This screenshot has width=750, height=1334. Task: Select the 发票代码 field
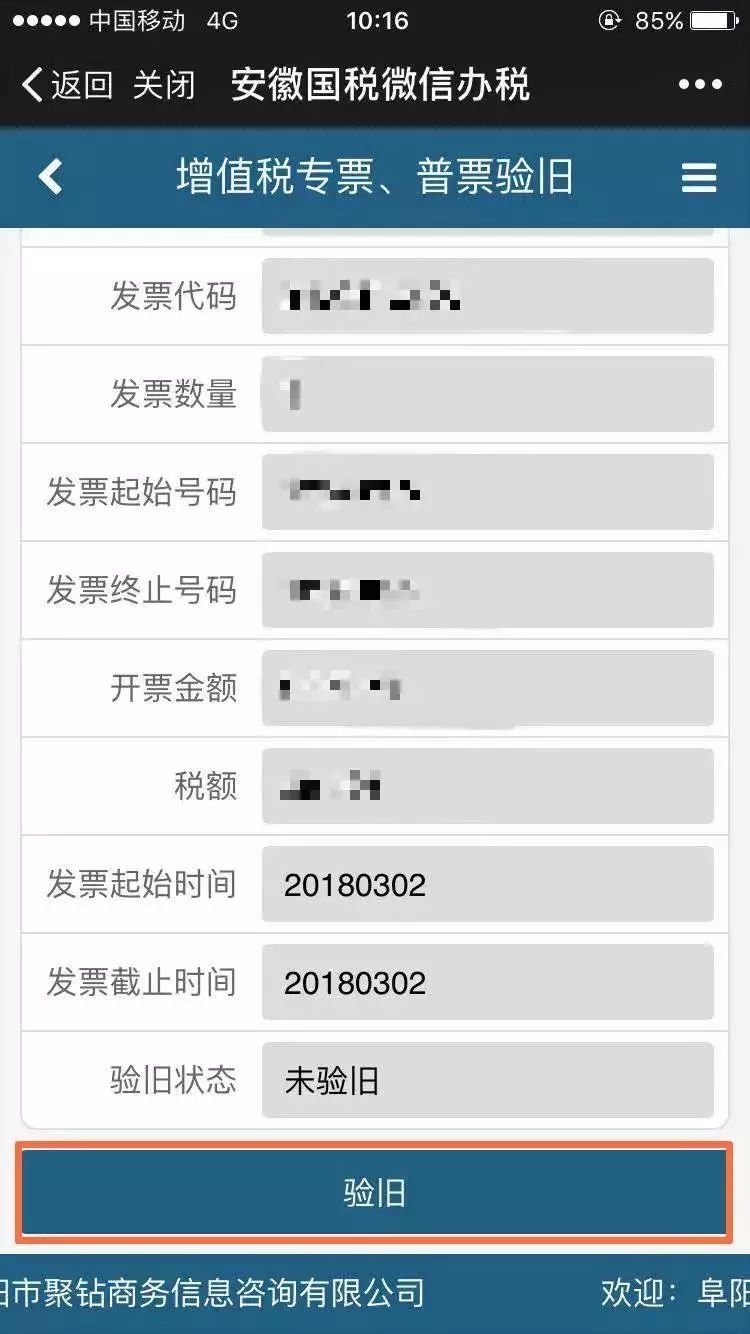[x=487, y=296]
